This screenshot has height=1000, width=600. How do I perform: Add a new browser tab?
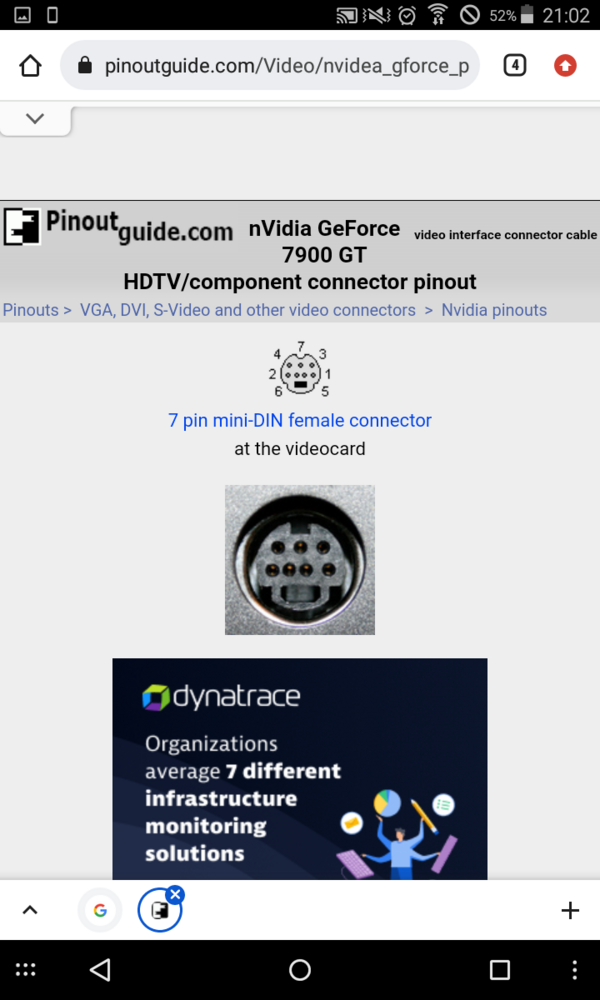click(x=570, y=910)
